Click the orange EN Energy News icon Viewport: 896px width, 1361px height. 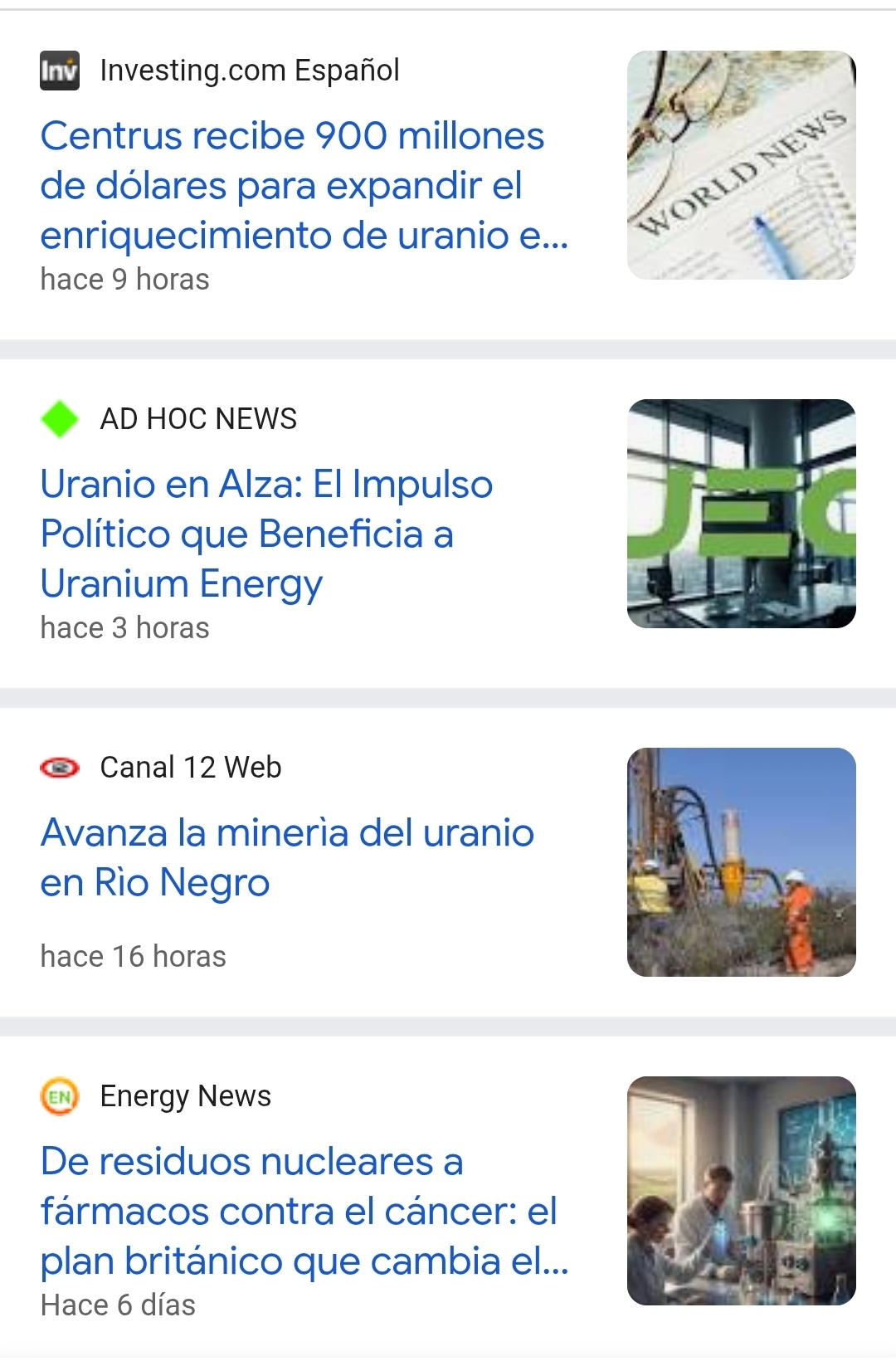[58, 1095]
